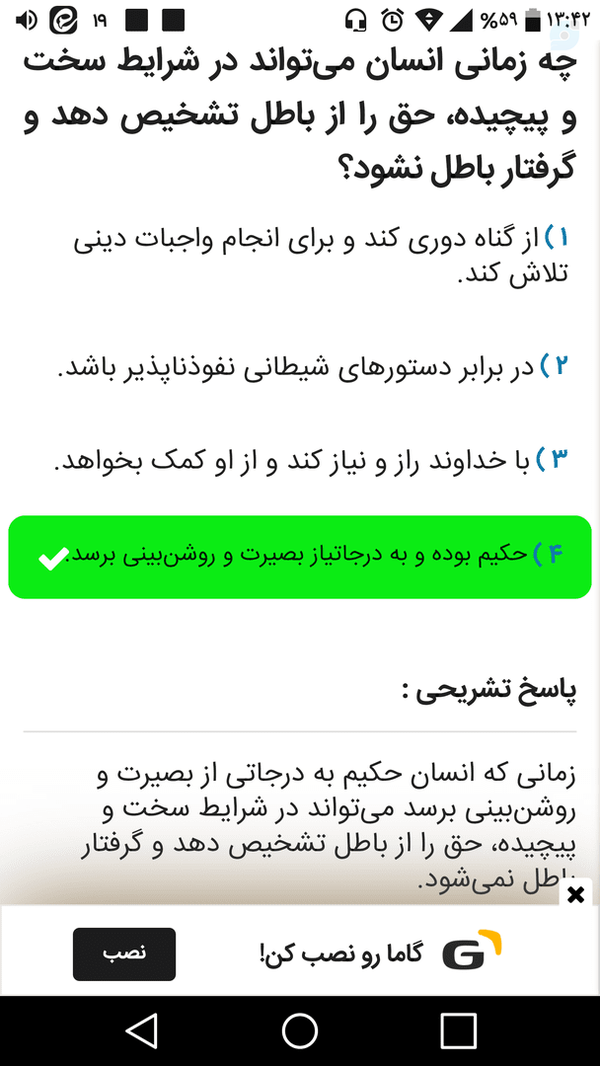Viewport: 600px width, 1066px height.
Task: Tap the نصب install button
Action: 124,954
